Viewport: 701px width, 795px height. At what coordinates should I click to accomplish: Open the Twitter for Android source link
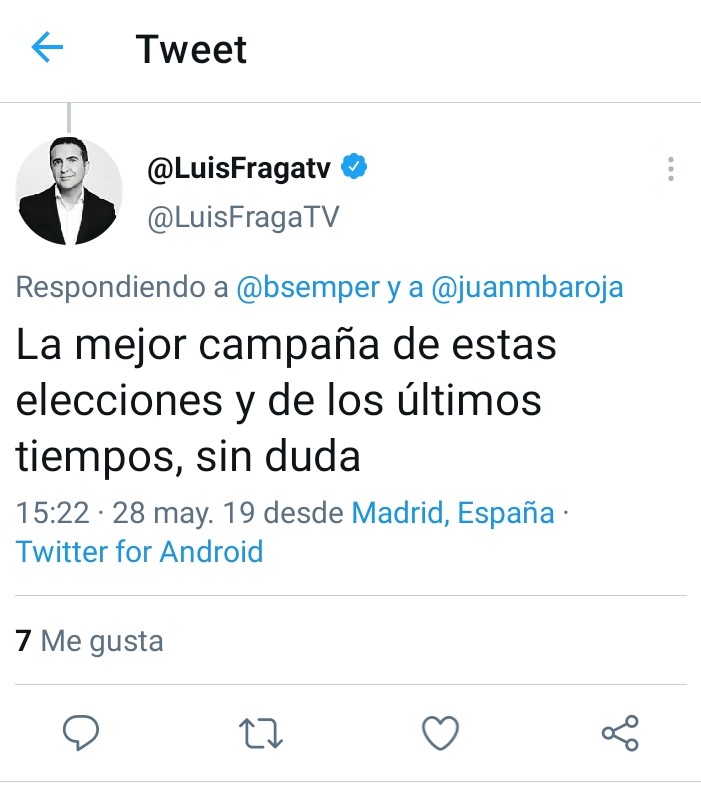140,551
